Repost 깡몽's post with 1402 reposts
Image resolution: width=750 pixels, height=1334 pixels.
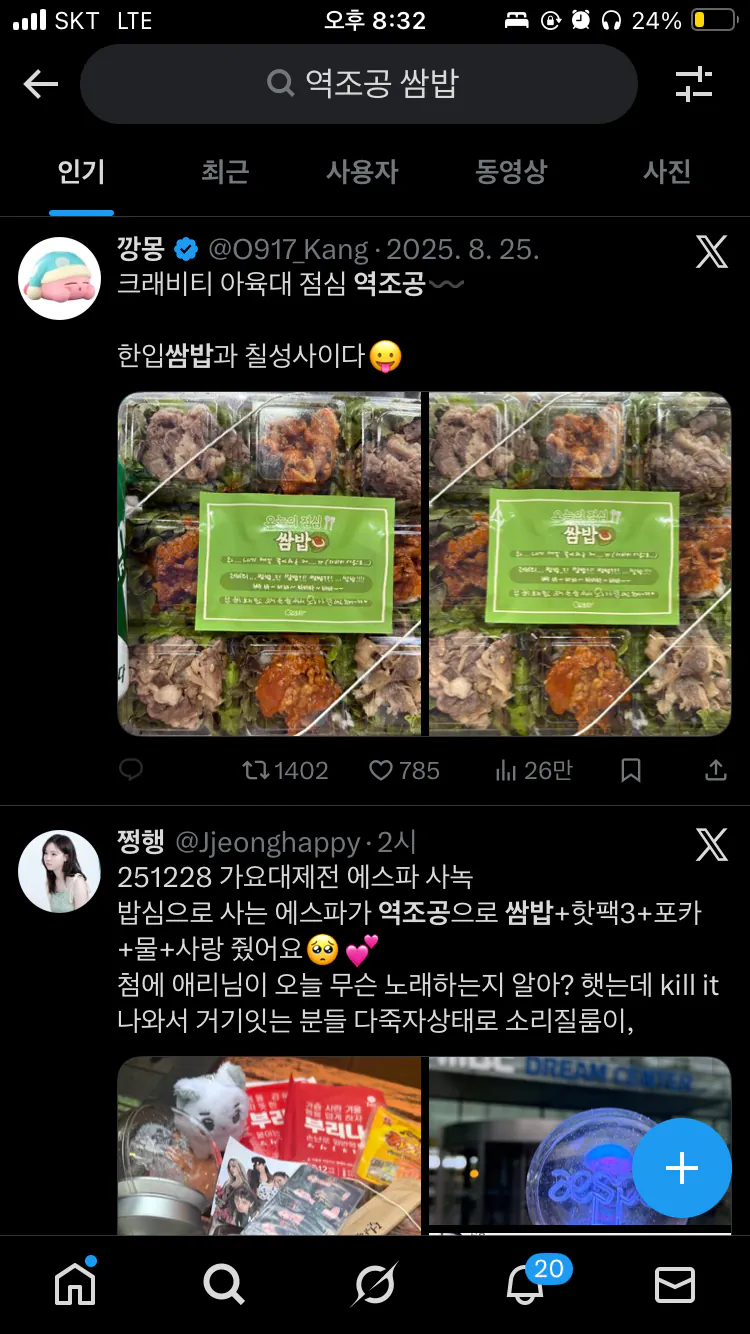point(285,770)
